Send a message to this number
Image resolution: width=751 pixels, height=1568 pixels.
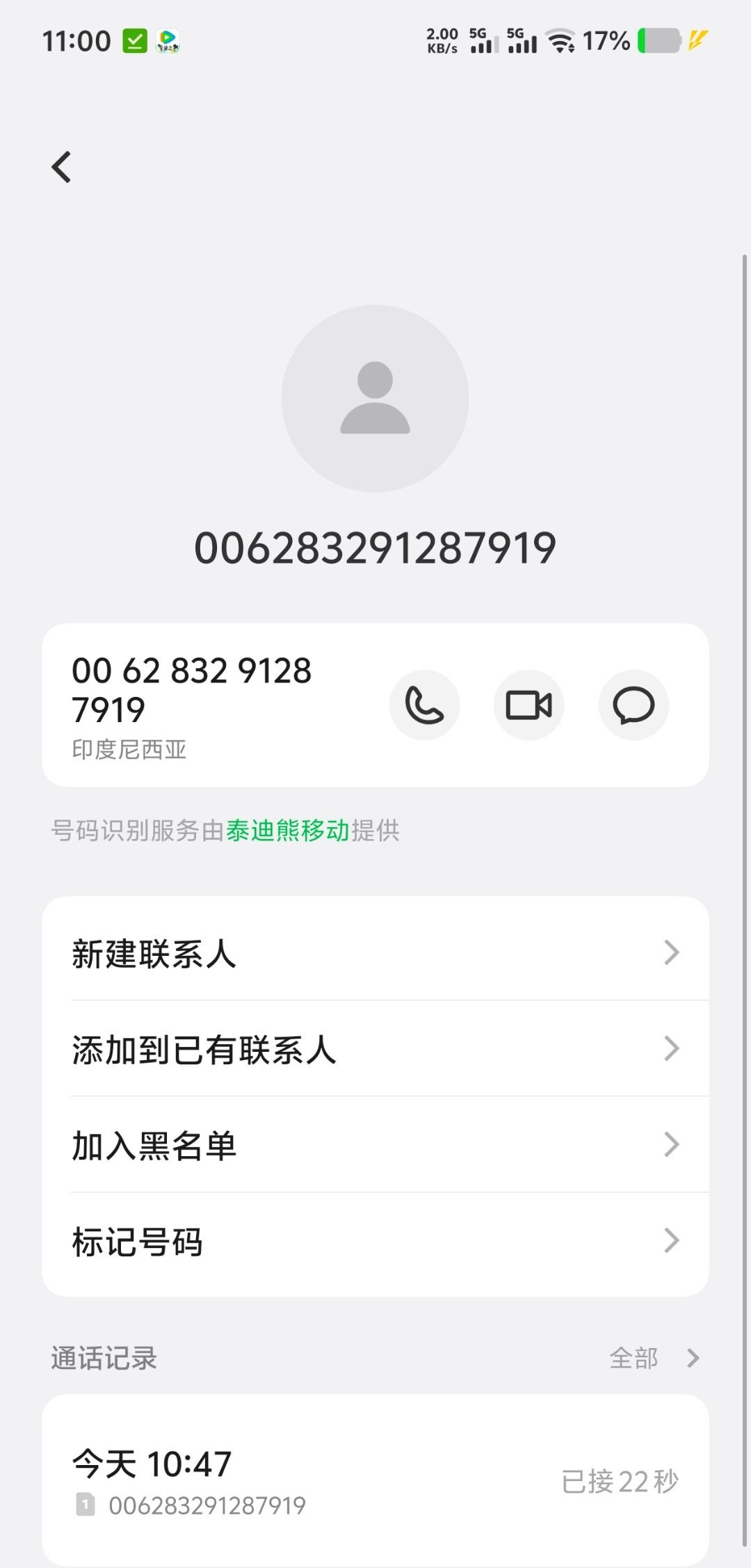(633, 705)
